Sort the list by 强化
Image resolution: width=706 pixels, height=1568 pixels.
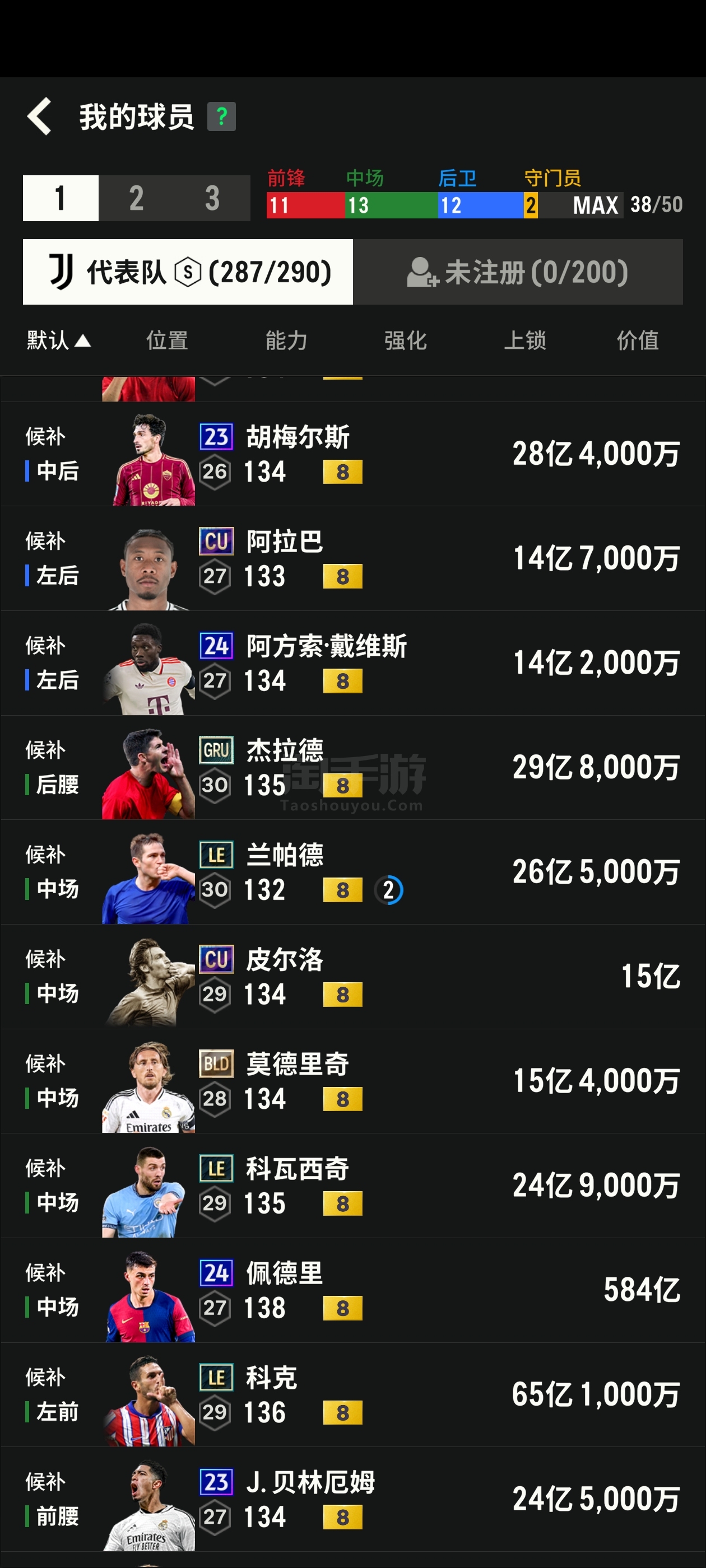click(405, 340)
